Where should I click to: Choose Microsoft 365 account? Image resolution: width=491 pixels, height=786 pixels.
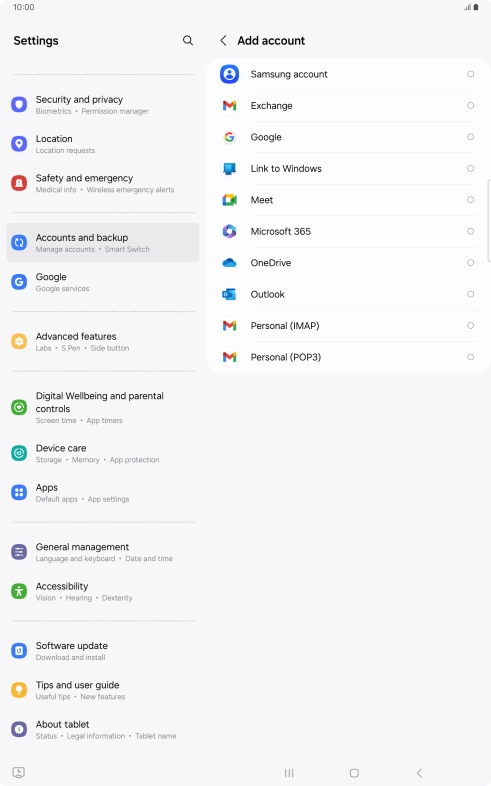tap(348, 232)
